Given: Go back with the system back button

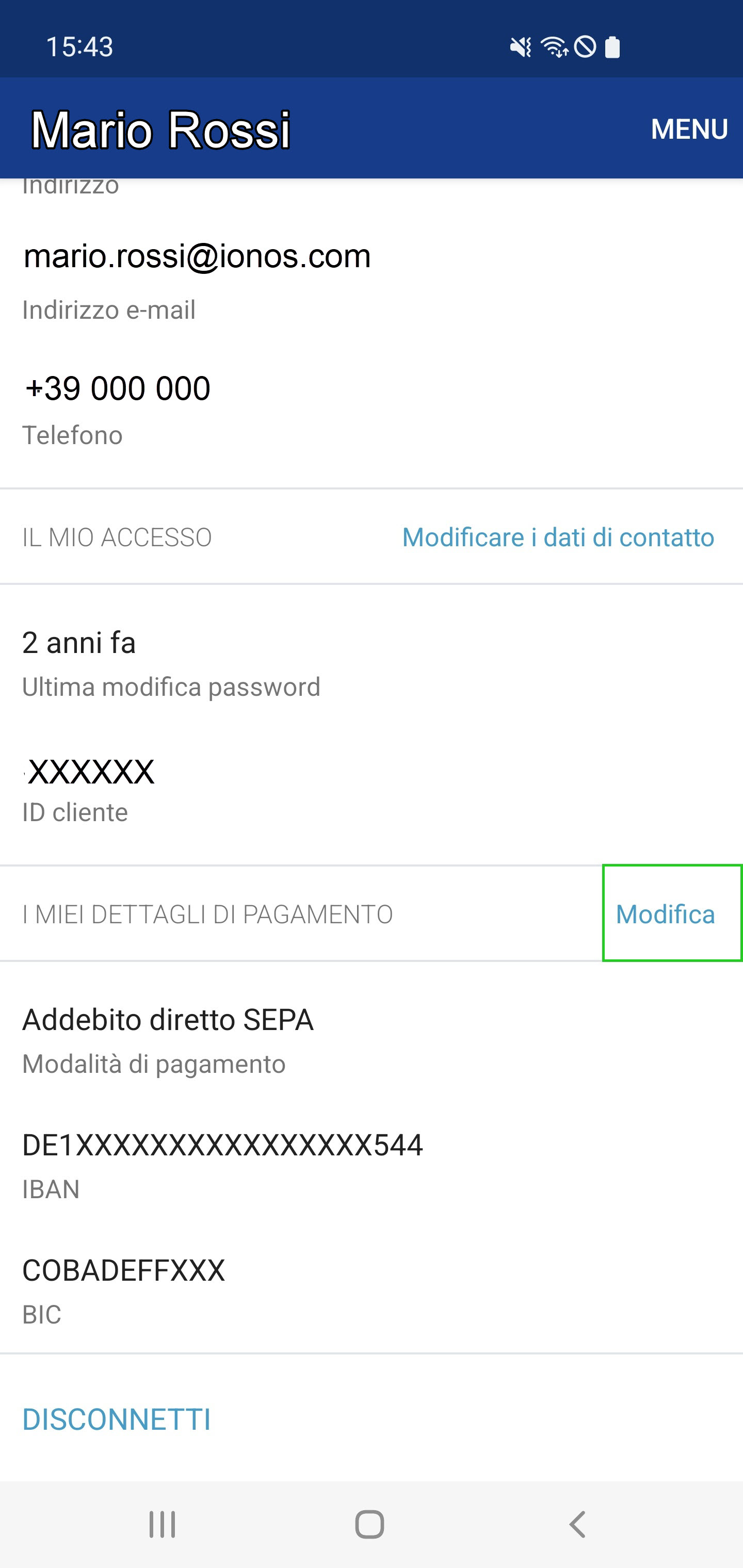Looking at the screenshot, I should tap(577, 1524).
